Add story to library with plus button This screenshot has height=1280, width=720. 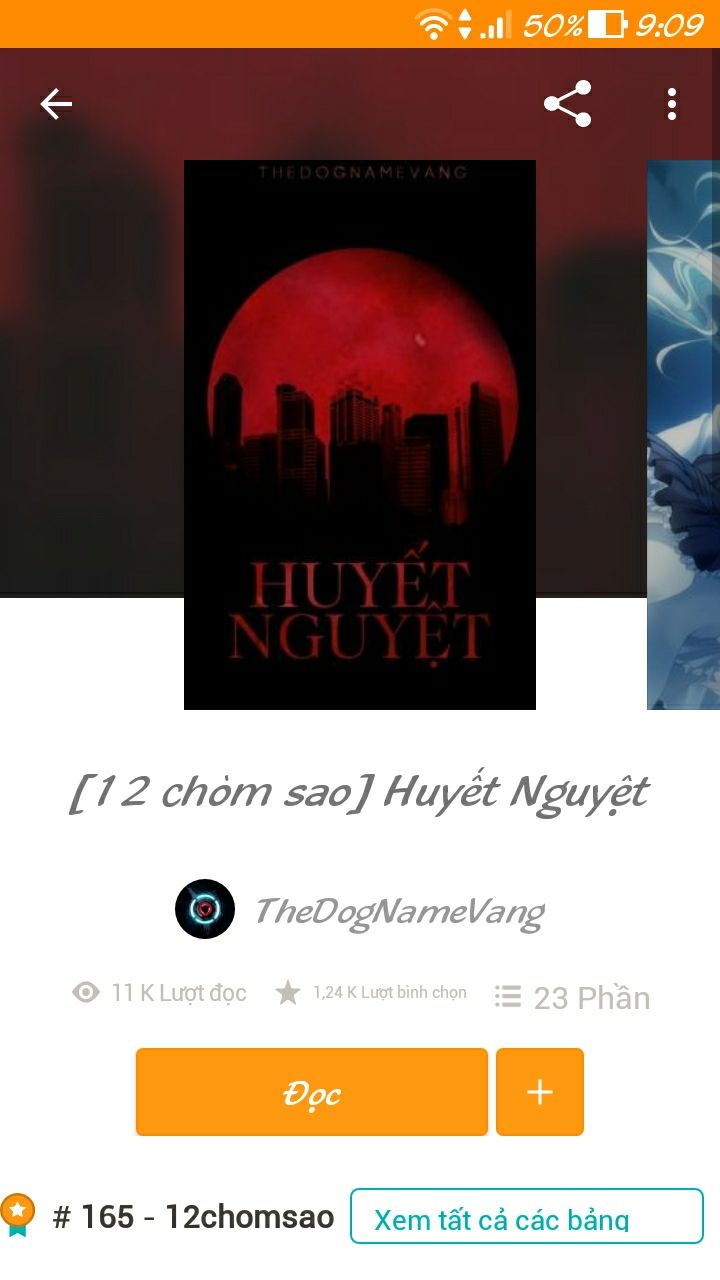coord(540,1092)
